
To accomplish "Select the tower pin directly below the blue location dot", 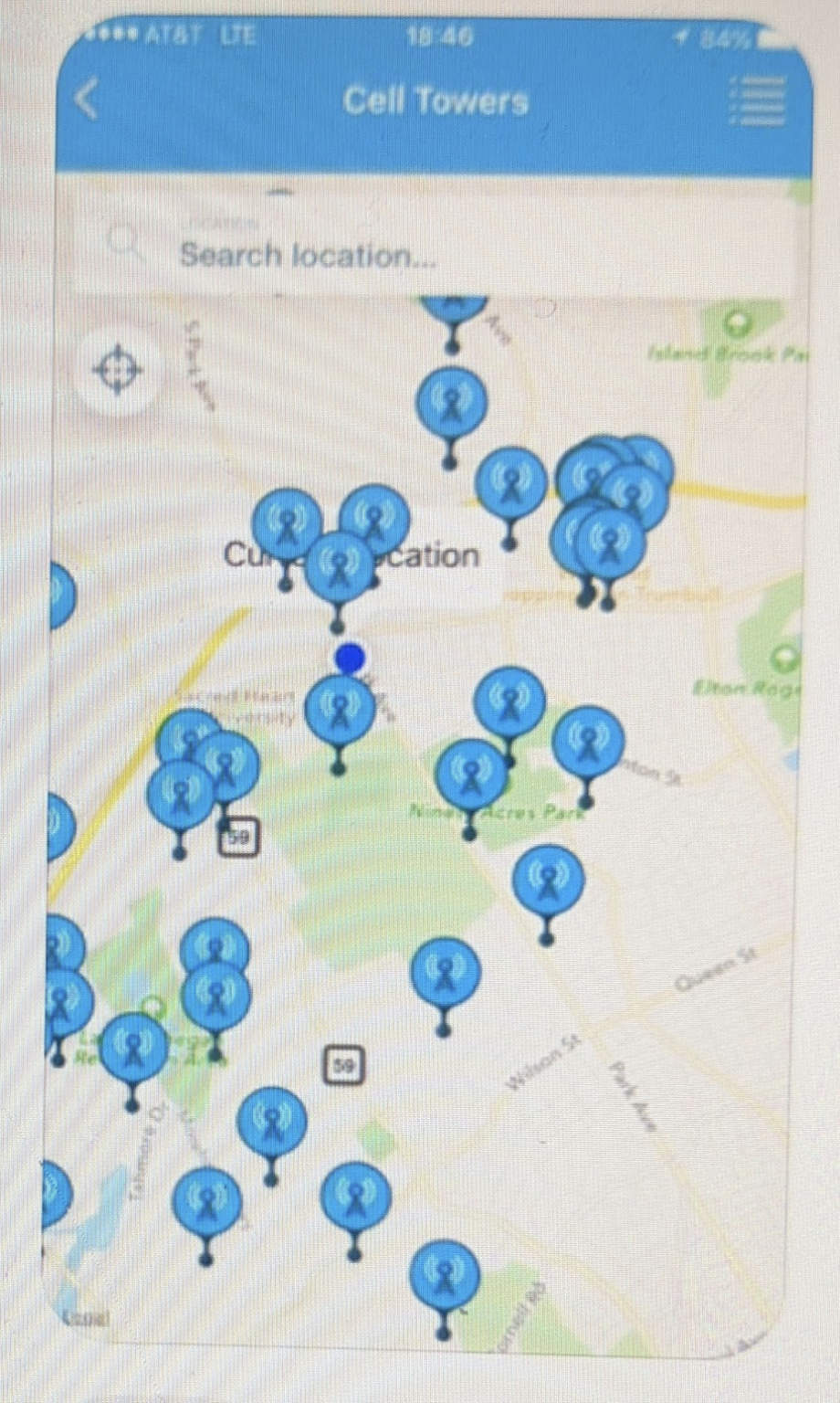I will pos(340,710).
